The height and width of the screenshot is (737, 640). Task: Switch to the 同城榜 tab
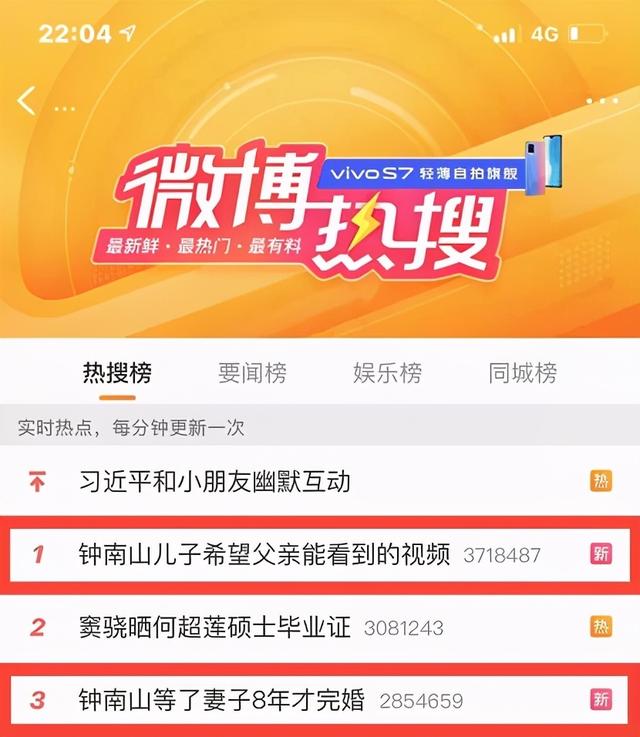coord(522,374)
